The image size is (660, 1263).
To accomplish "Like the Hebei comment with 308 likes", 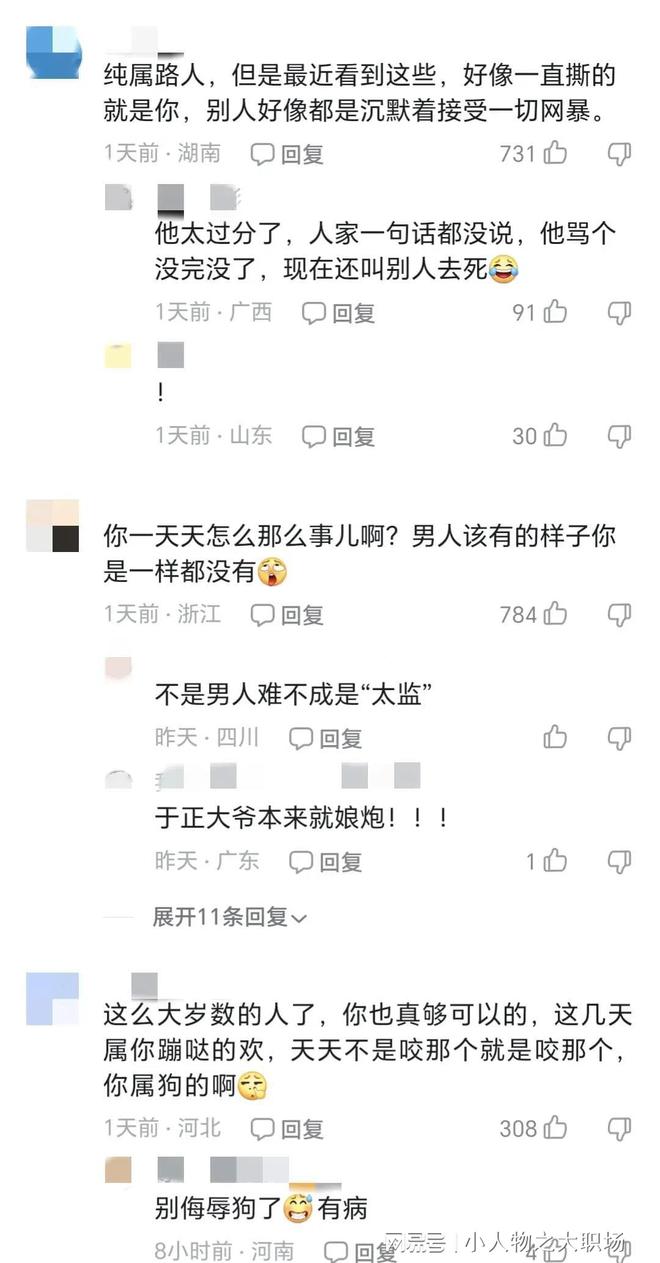I will coord(555,1128).
